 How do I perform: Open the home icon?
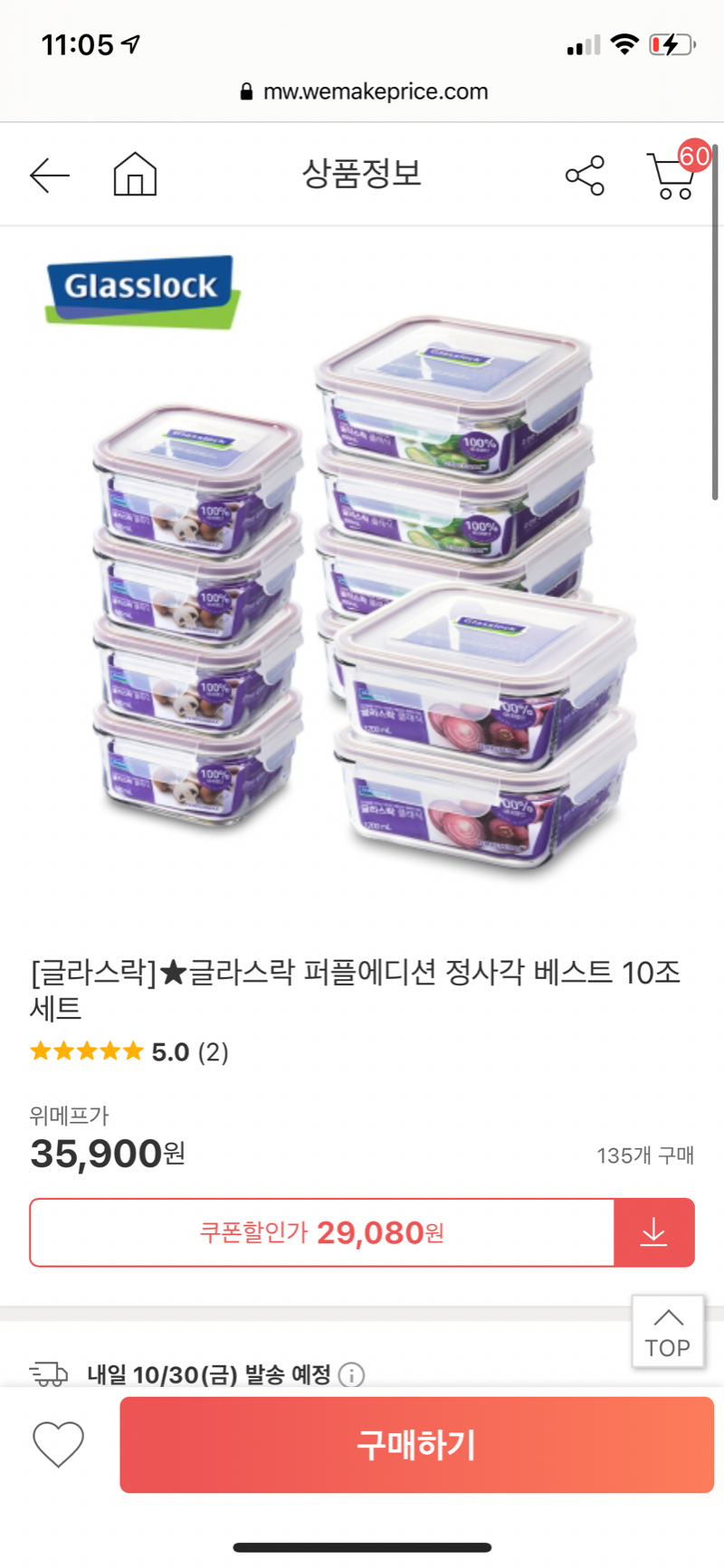pos(135,174)
